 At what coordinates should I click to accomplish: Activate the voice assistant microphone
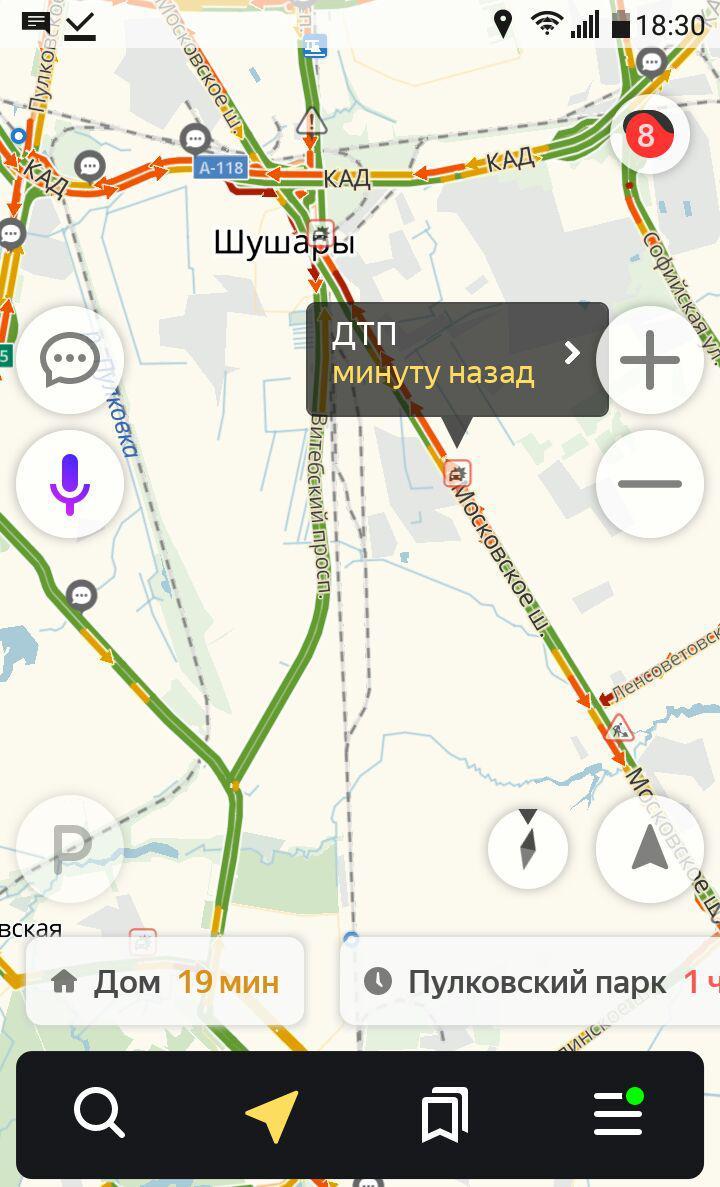tap(69, 484)
